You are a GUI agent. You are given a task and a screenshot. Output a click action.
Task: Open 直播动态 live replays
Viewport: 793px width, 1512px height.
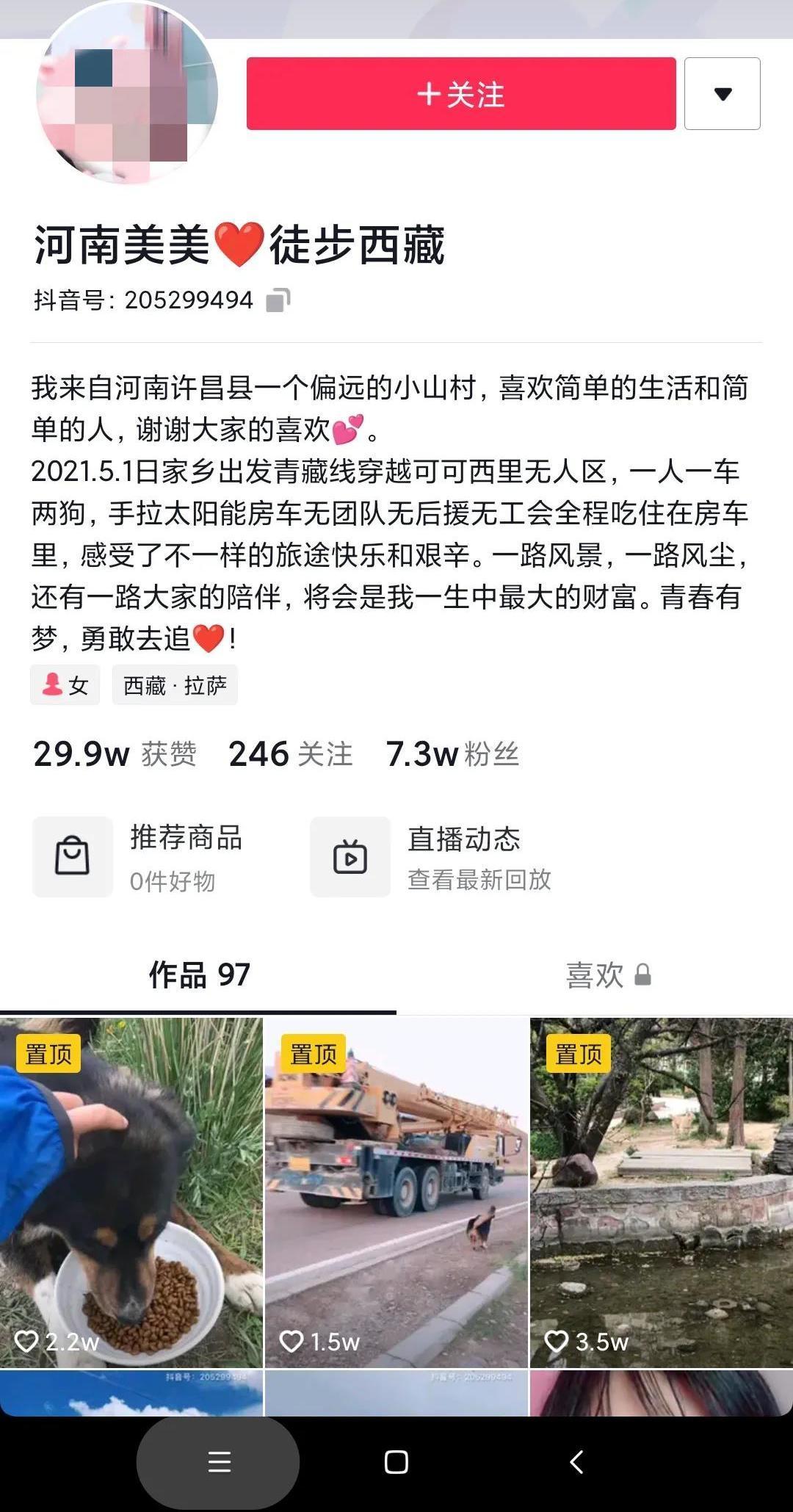pyautogui.click(x=432, y=857)
